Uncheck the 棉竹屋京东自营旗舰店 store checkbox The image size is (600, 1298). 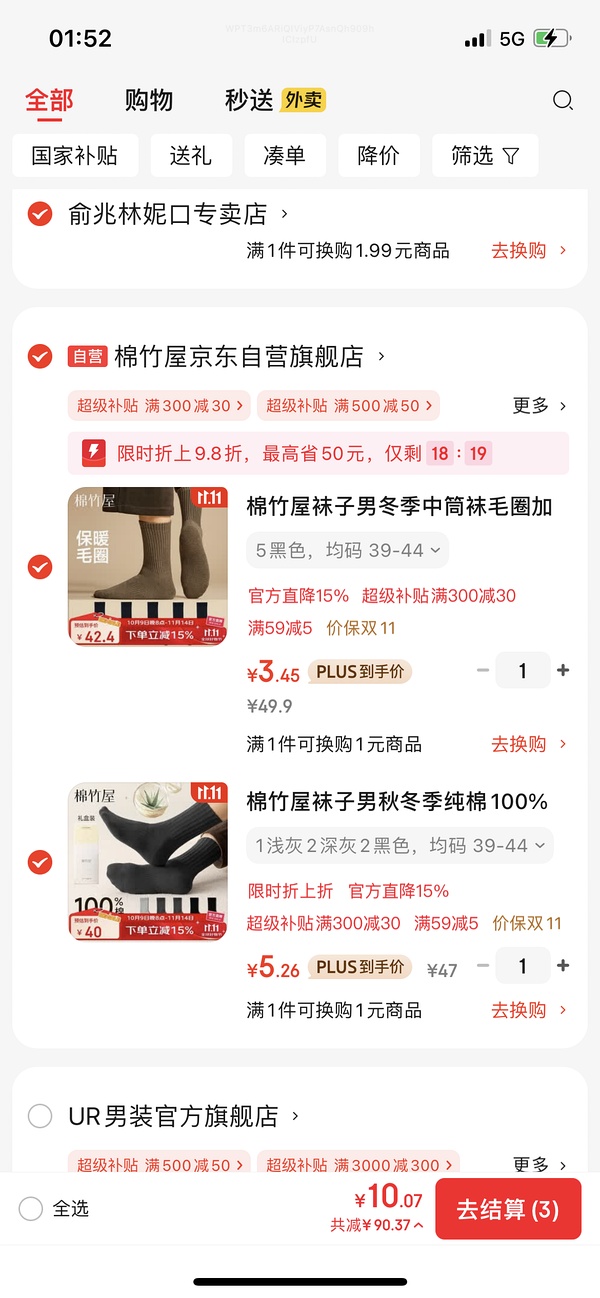point(40,356)
